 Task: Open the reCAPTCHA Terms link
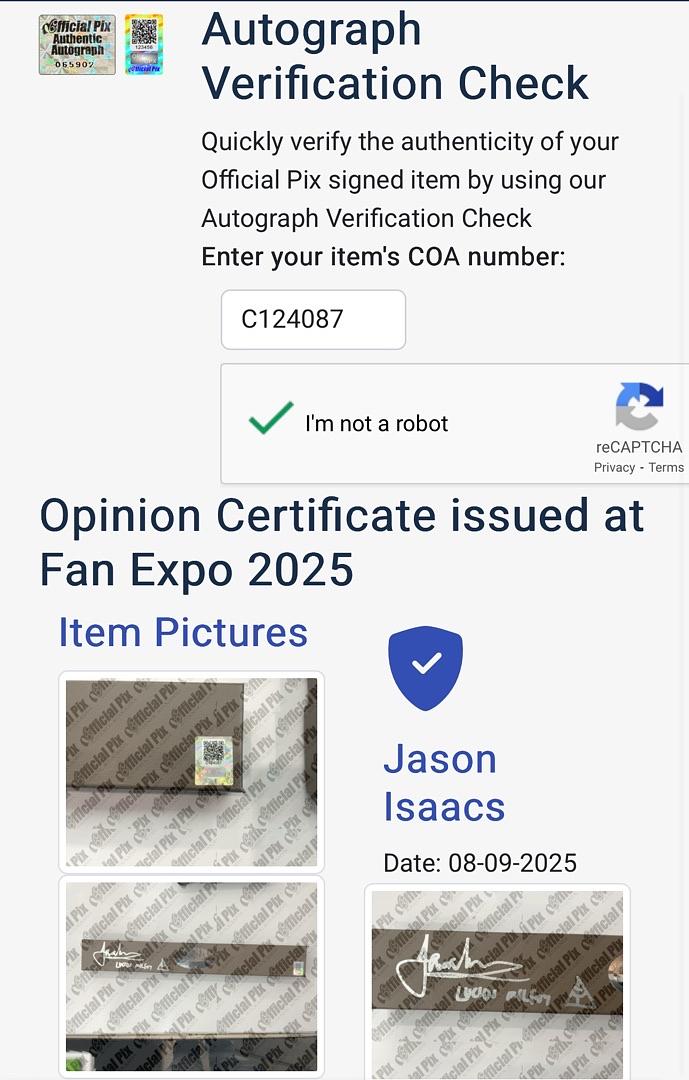tap(666, 468)
